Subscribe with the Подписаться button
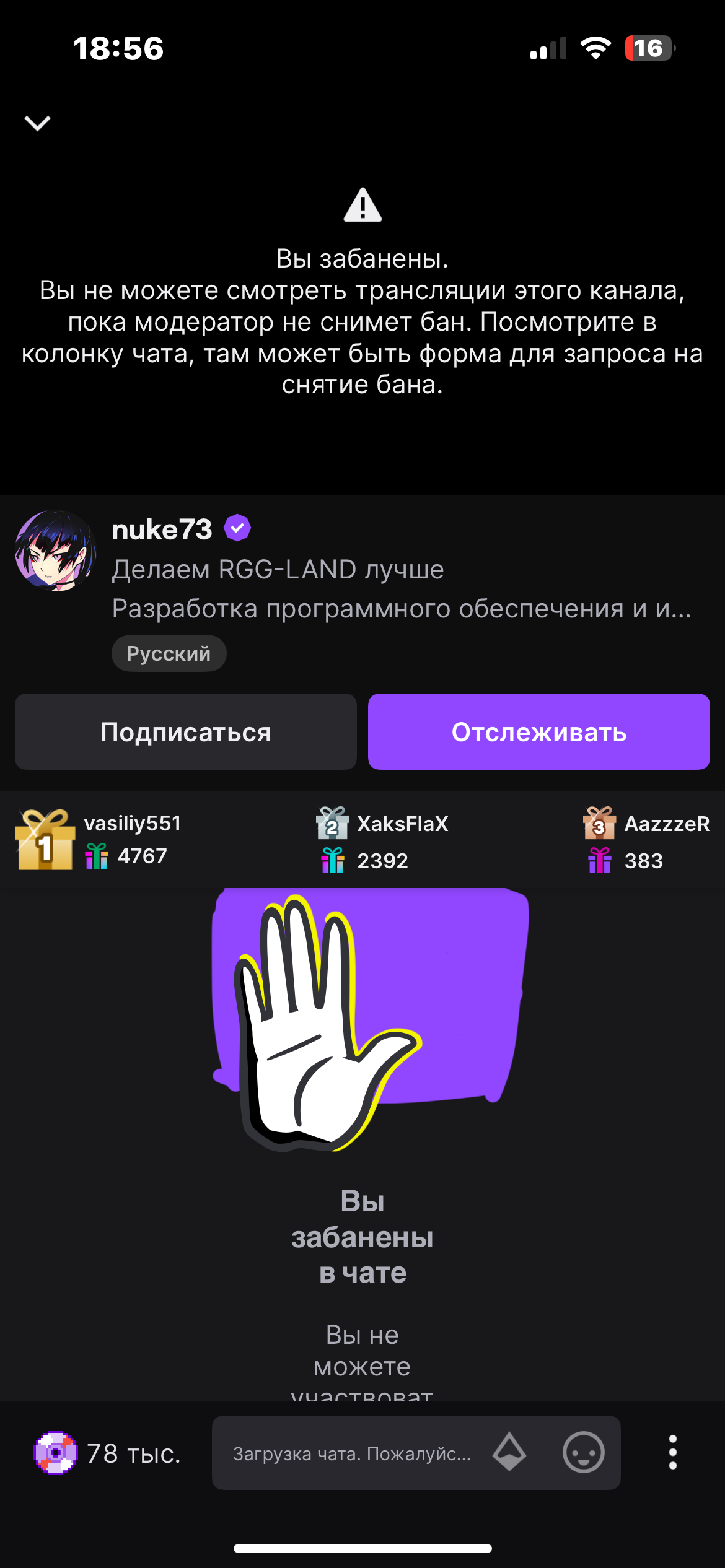 [186, 732]
